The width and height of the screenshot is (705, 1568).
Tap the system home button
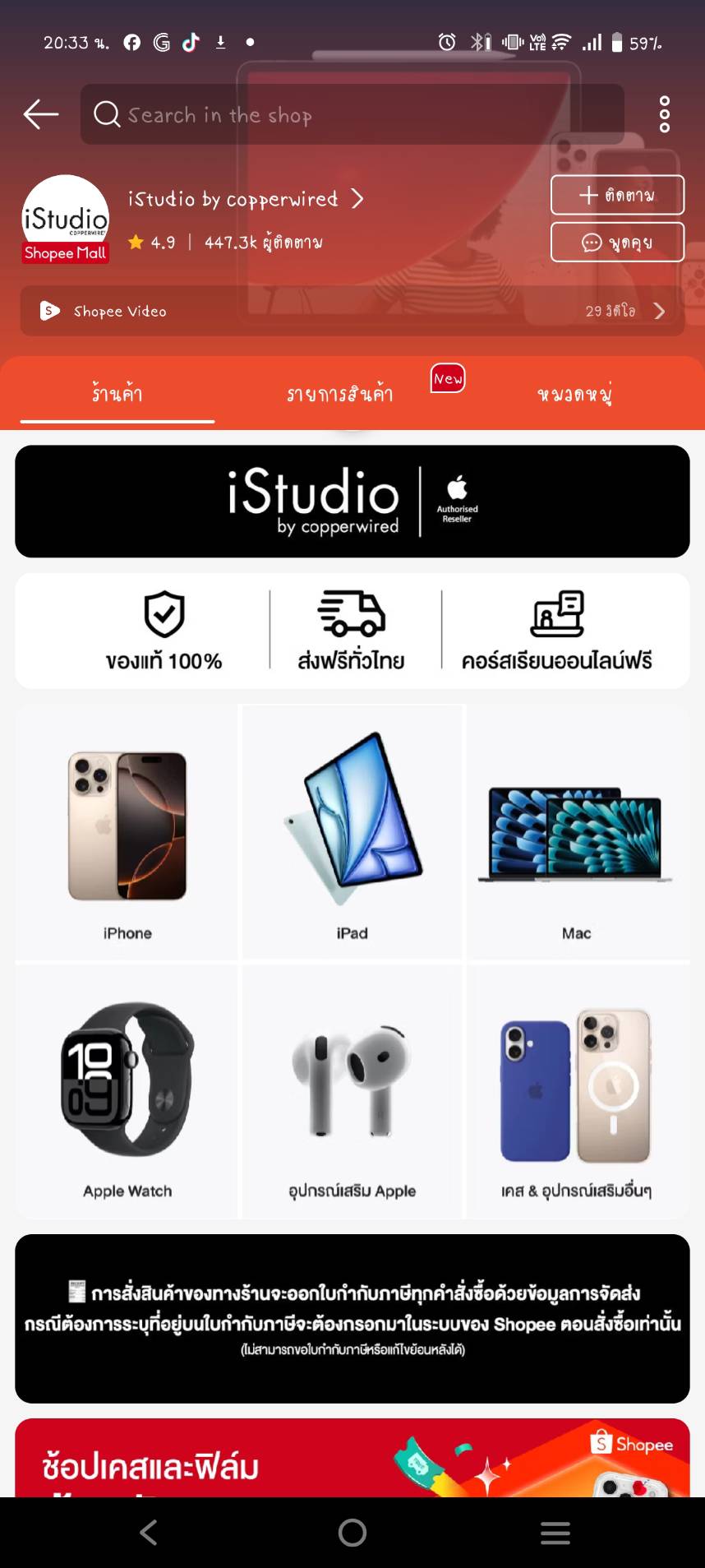352,1532
